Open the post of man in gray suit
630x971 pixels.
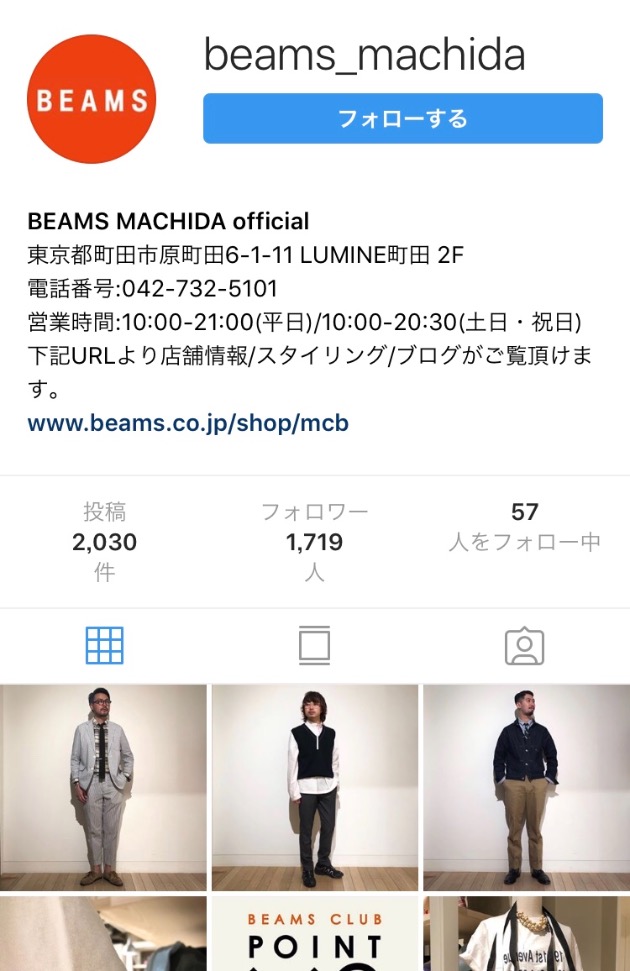pos(104,787)
